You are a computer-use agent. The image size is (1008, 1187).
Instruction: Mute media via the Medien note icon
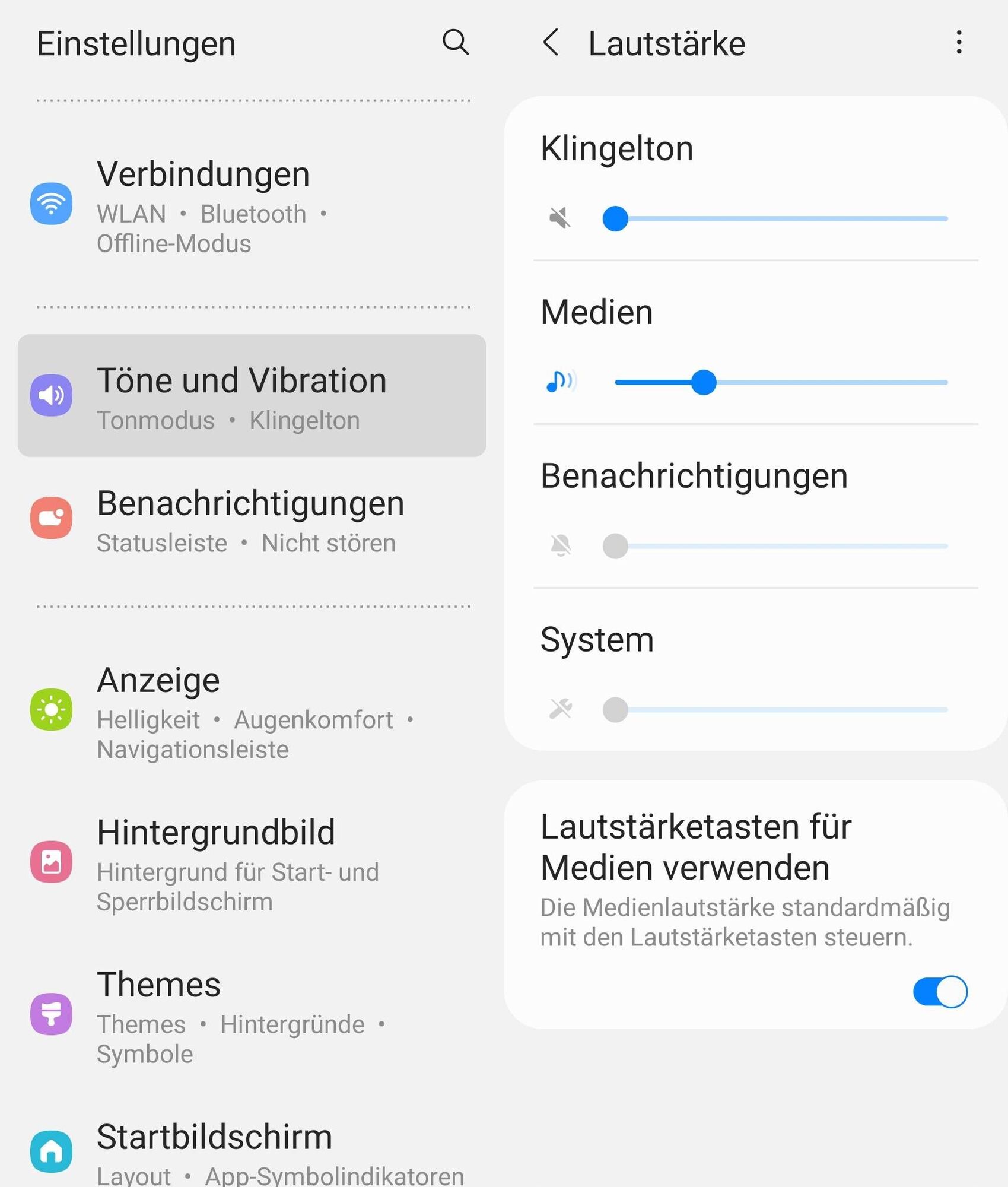(559, 382)
